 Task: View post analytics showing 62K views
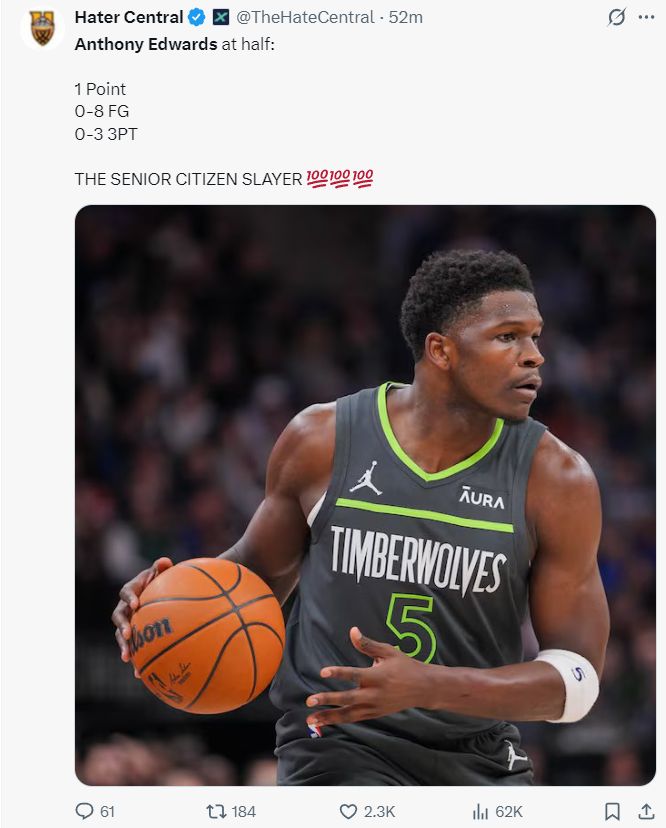(x=497, y=811)
